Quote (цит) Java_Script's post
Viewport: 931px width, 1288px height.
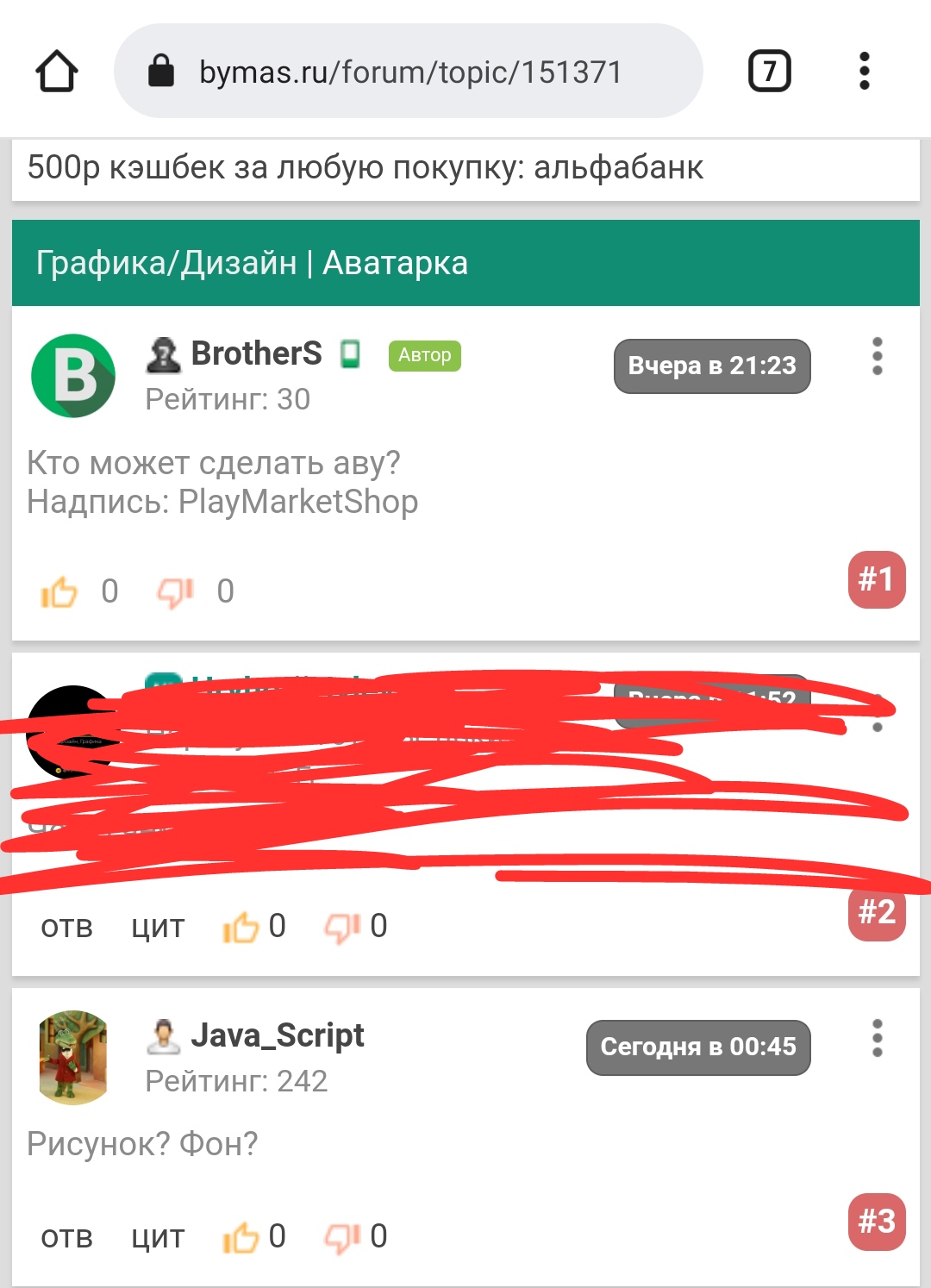pyautogui.click(x=158, y=1237)
